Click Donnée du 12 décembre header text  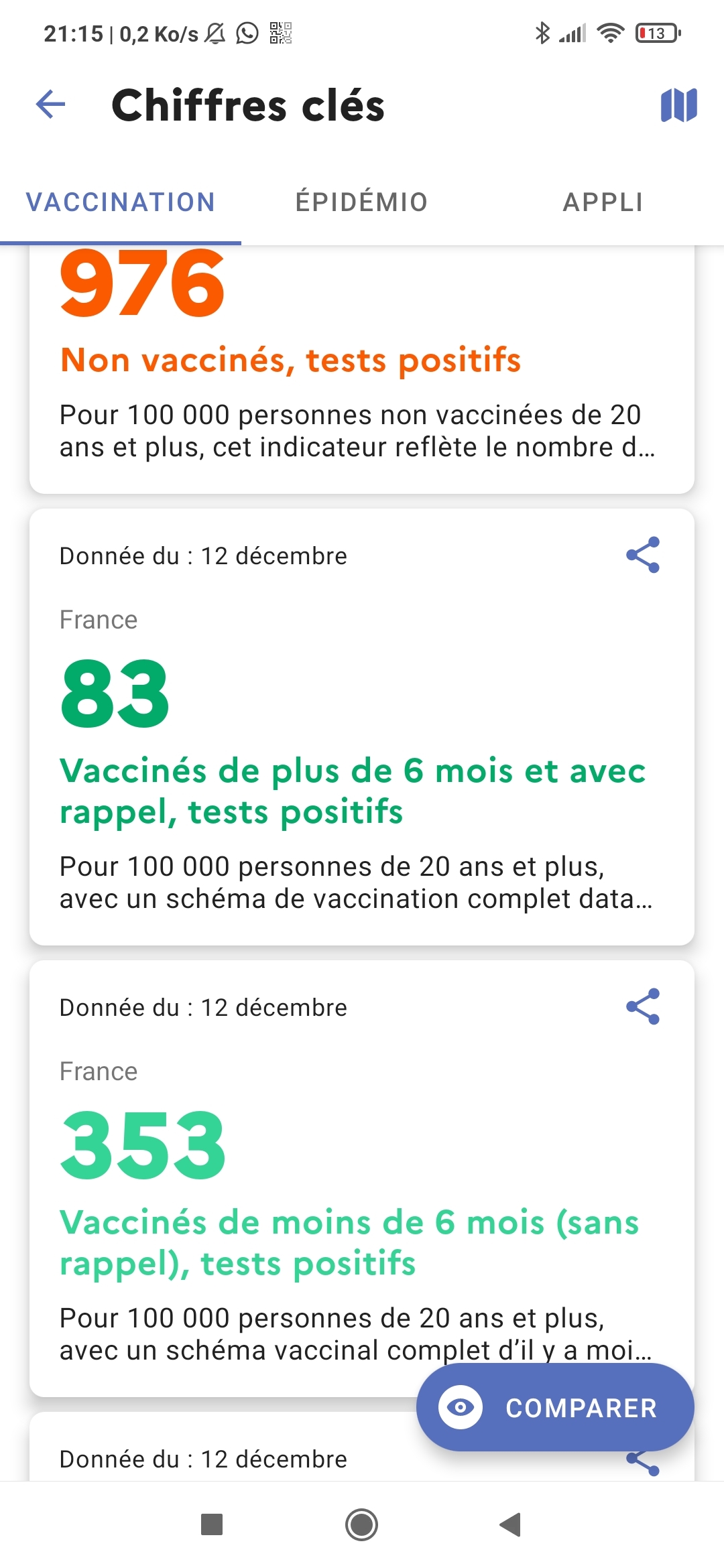(x=202, y=555)
